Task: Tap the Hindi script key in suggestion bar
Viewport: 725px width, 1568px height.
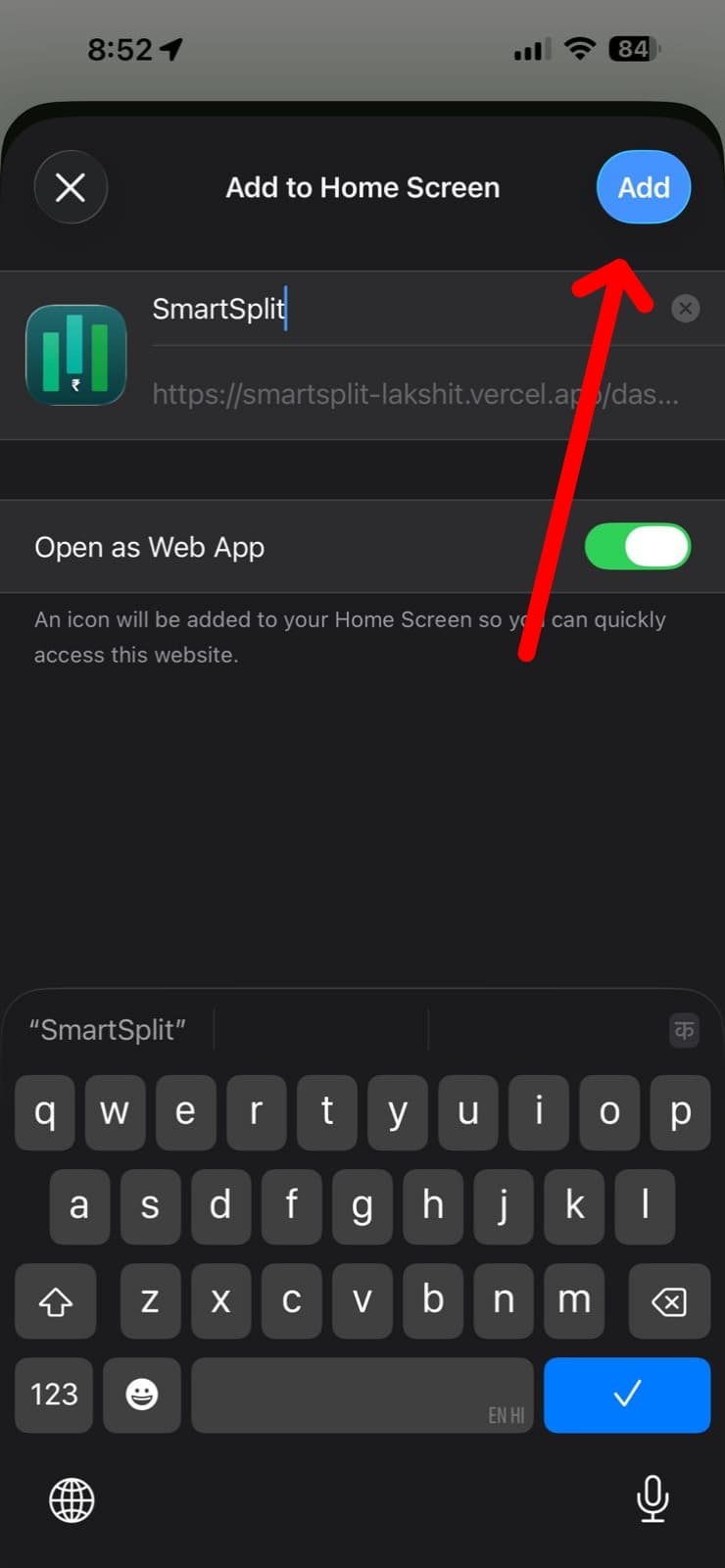Action: pos(684,1030)
